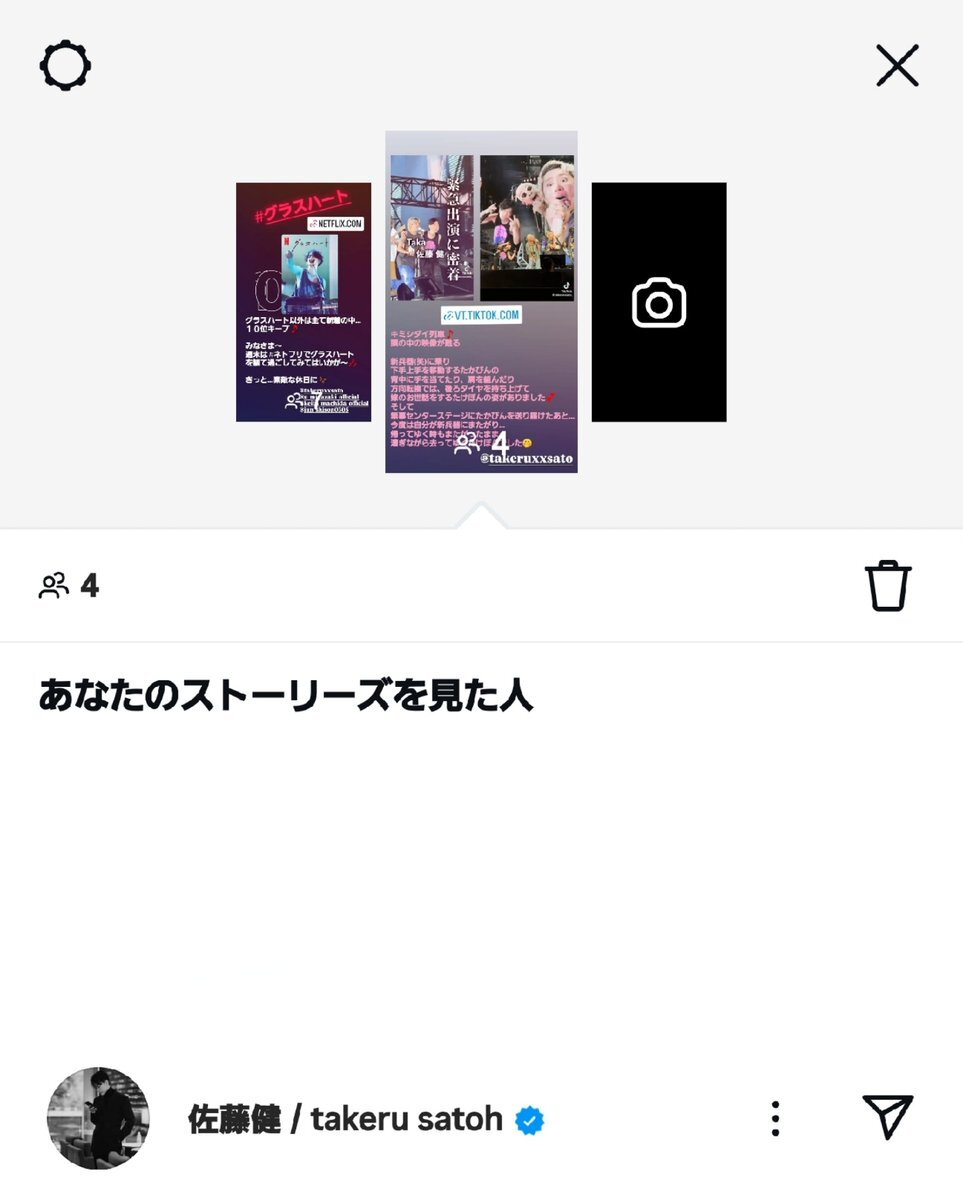Select the グラスハート story thumbnail
This screenshot has height=1200, width=963.
pos(303,301)
